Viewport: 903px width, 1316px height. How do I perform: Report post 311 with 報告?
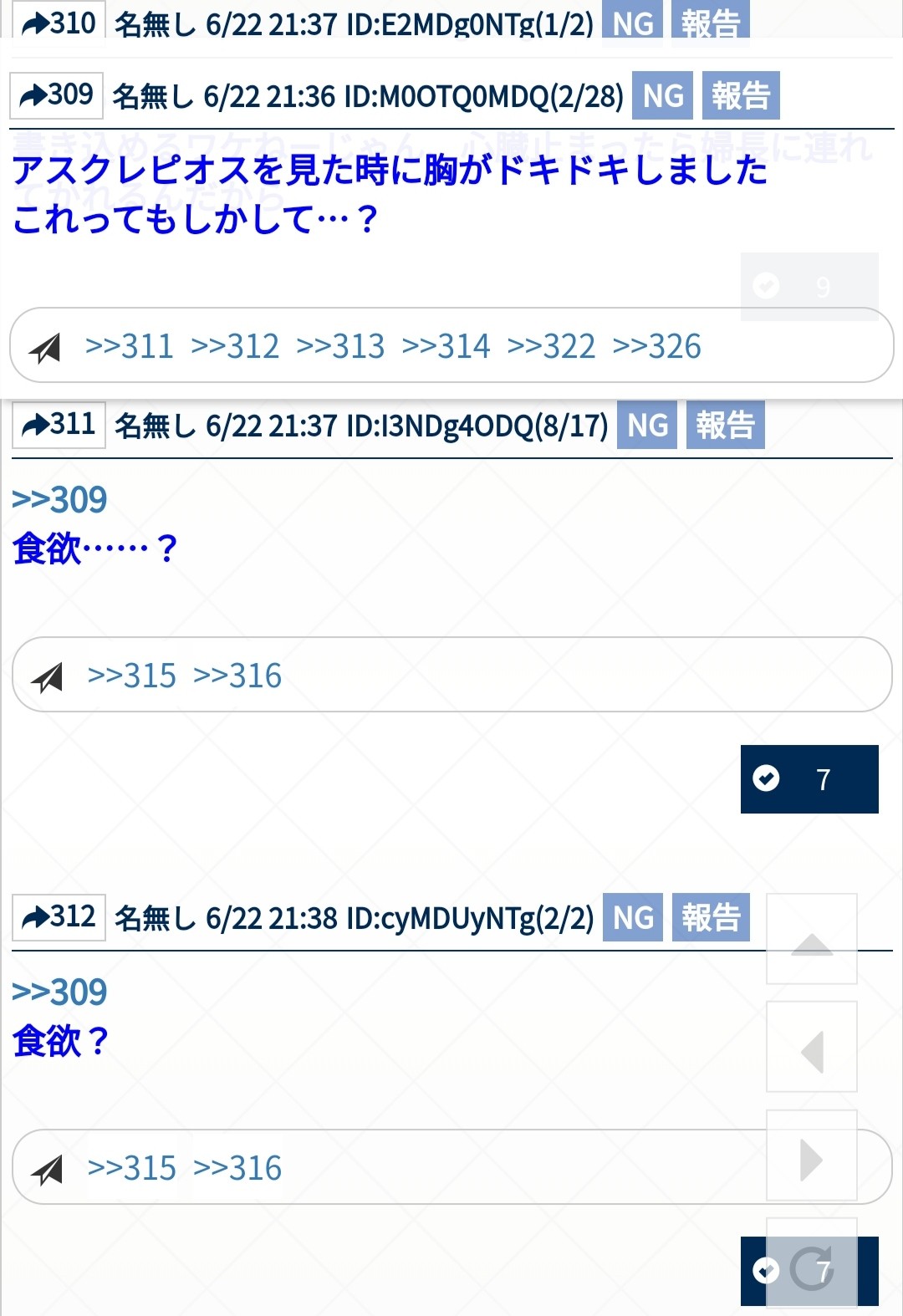pyautogui.click(x=725, y=425)
